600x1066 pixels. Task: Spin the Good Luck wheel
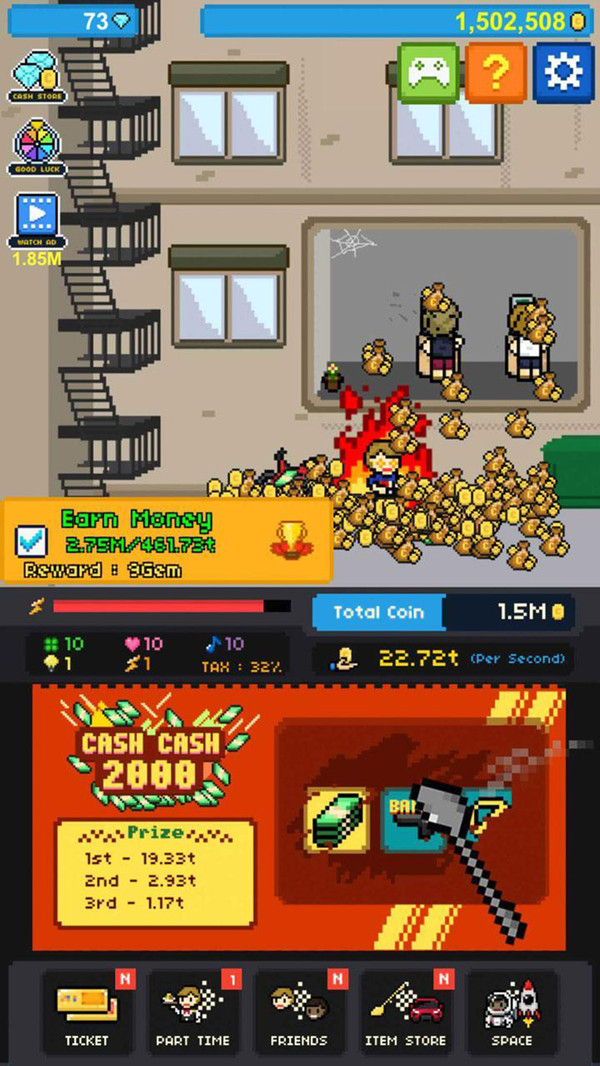click(36, 147)
